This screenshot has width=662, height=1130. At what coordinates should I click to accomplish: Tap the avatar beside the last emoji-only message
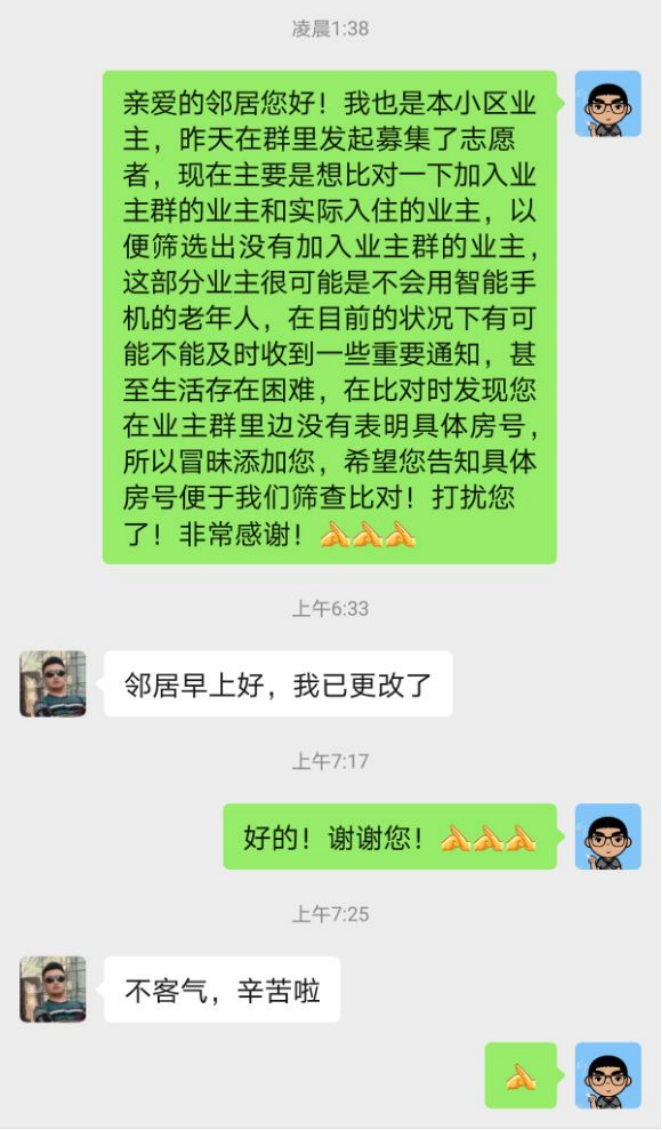[608, 1075]
